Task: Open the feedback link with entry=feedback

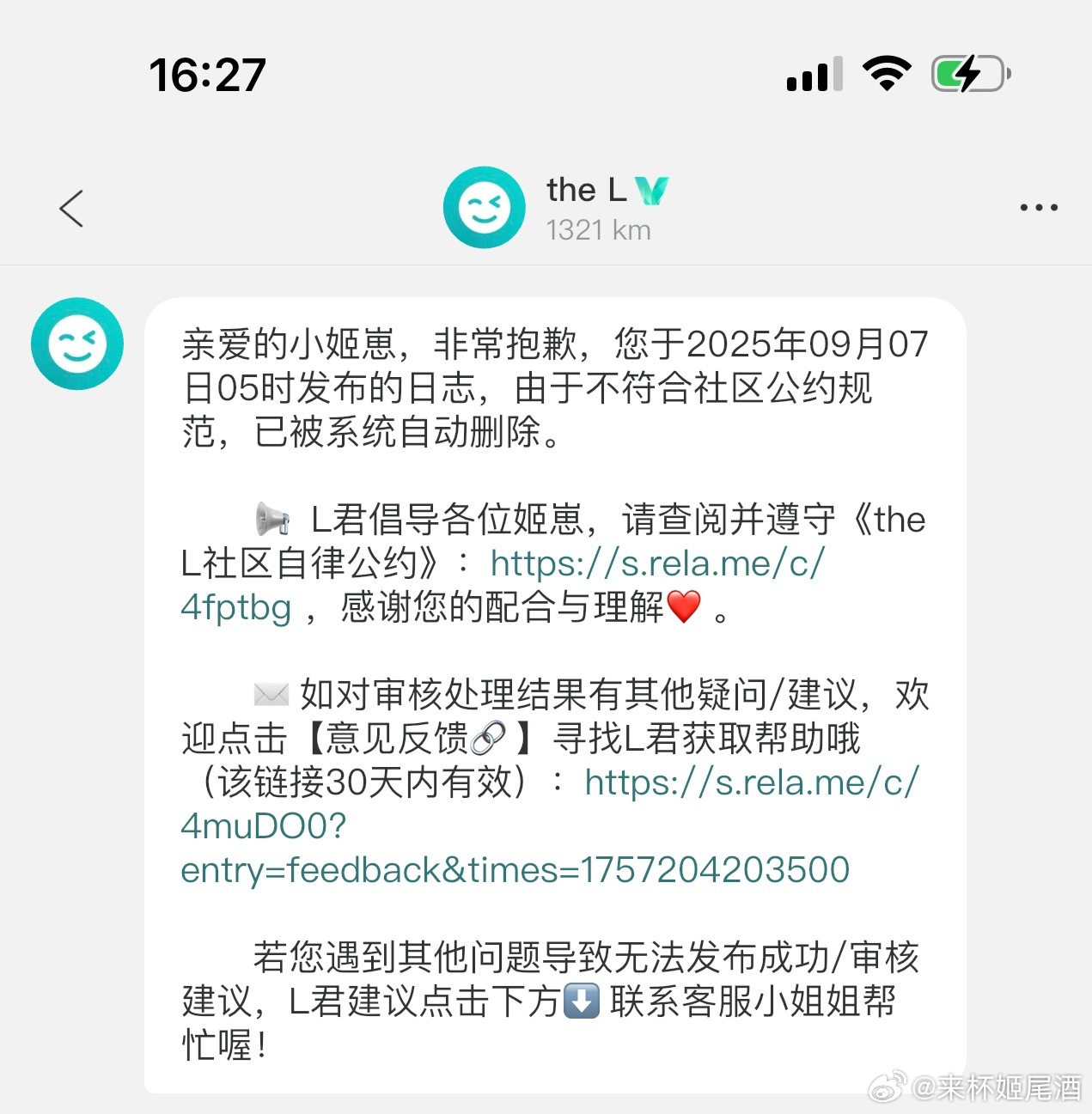Action: tap(514, 869)
